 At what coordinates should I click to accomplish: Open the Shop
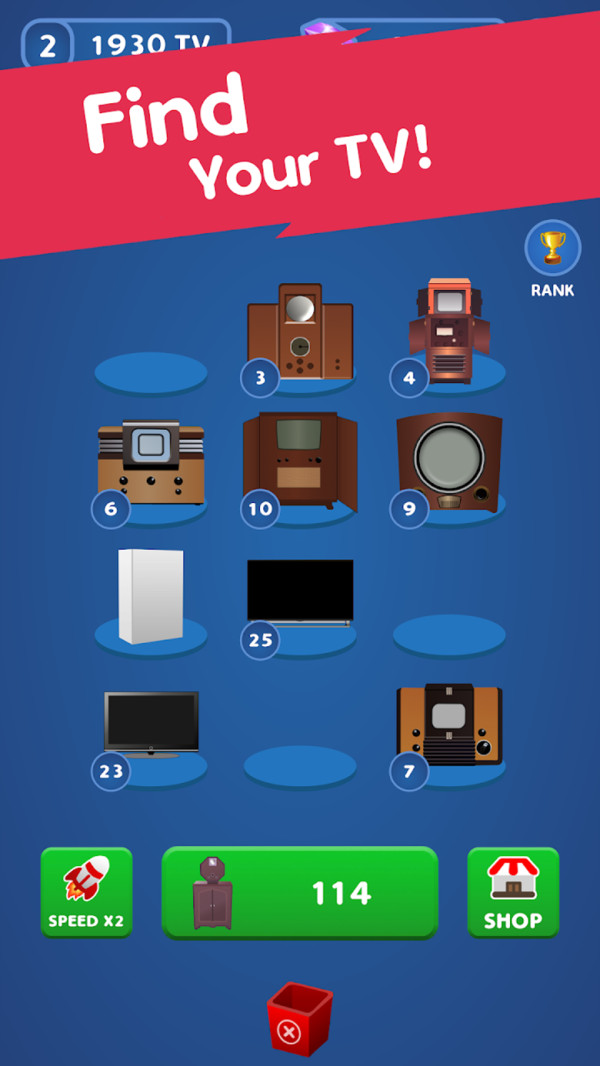513,892
